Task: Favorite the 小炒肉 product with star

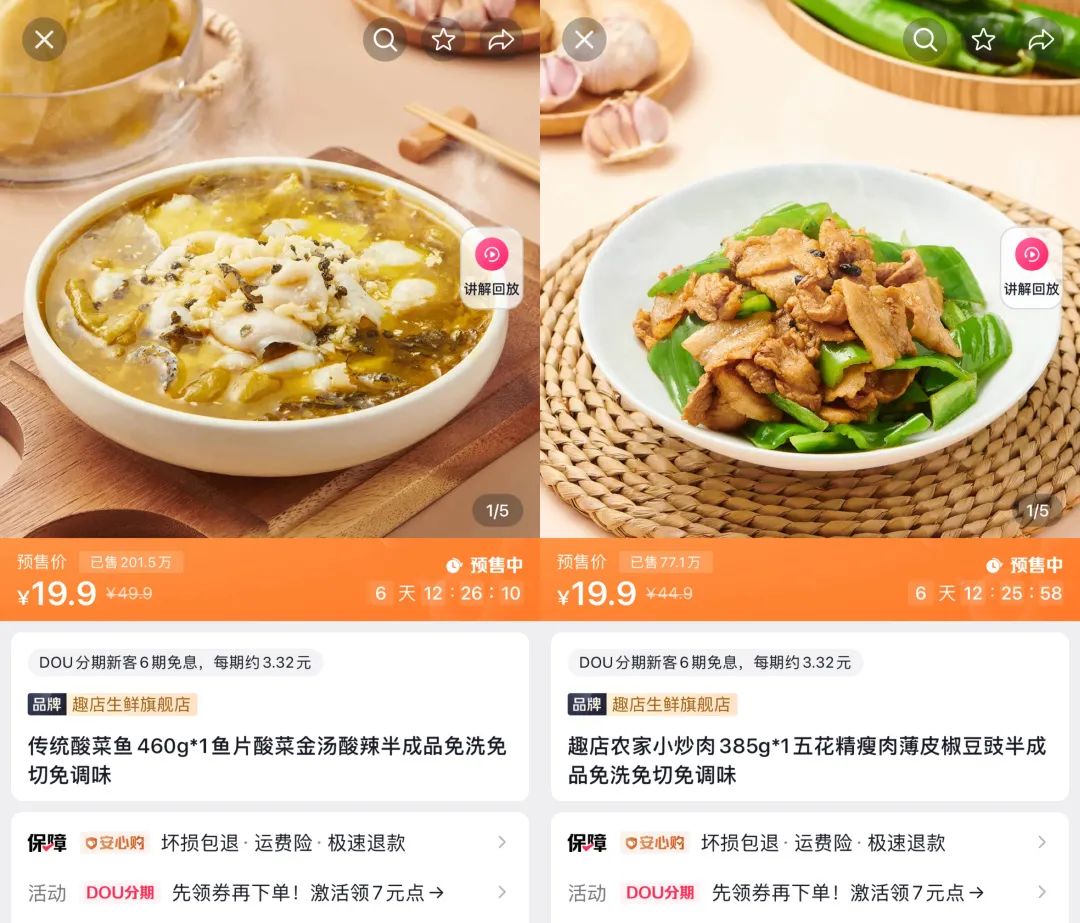Action: (983, 40)
